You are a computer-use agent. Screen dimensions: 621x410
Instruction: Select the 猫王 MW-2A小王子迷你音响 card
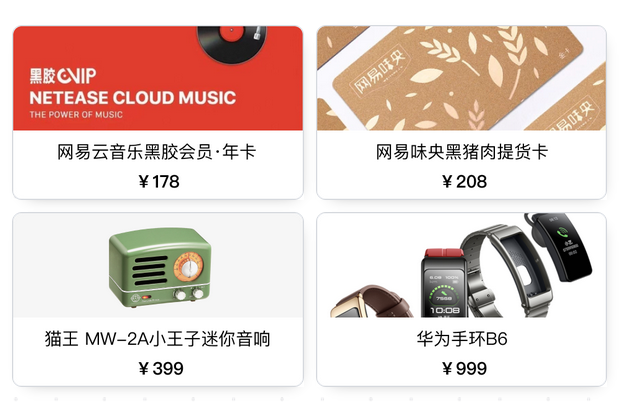[x=158, y=299]
